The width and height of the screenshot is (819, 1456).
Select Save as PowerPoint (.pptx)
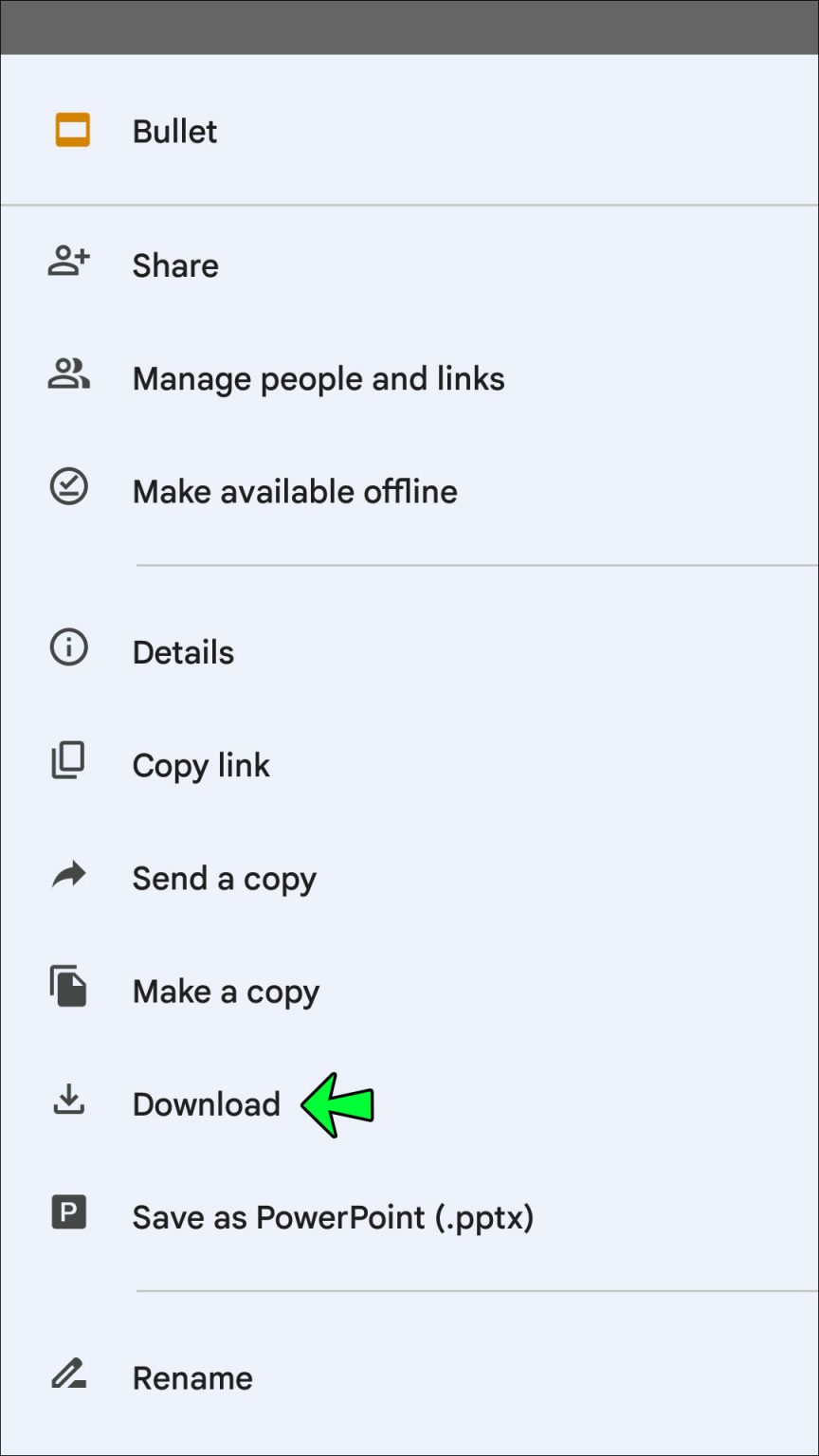tap(334, 1217)
